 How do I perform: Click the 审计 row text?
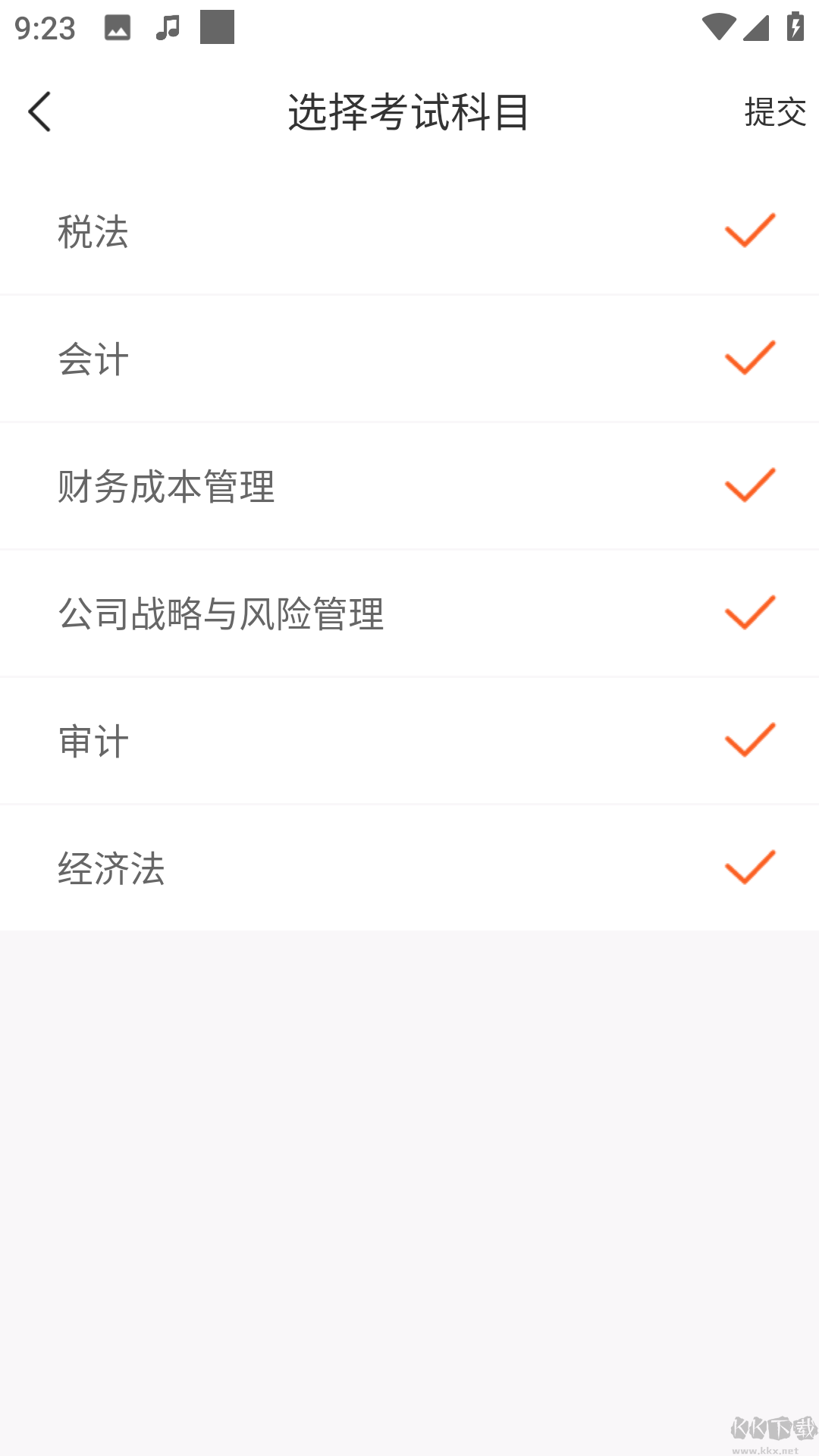(94, 740)
